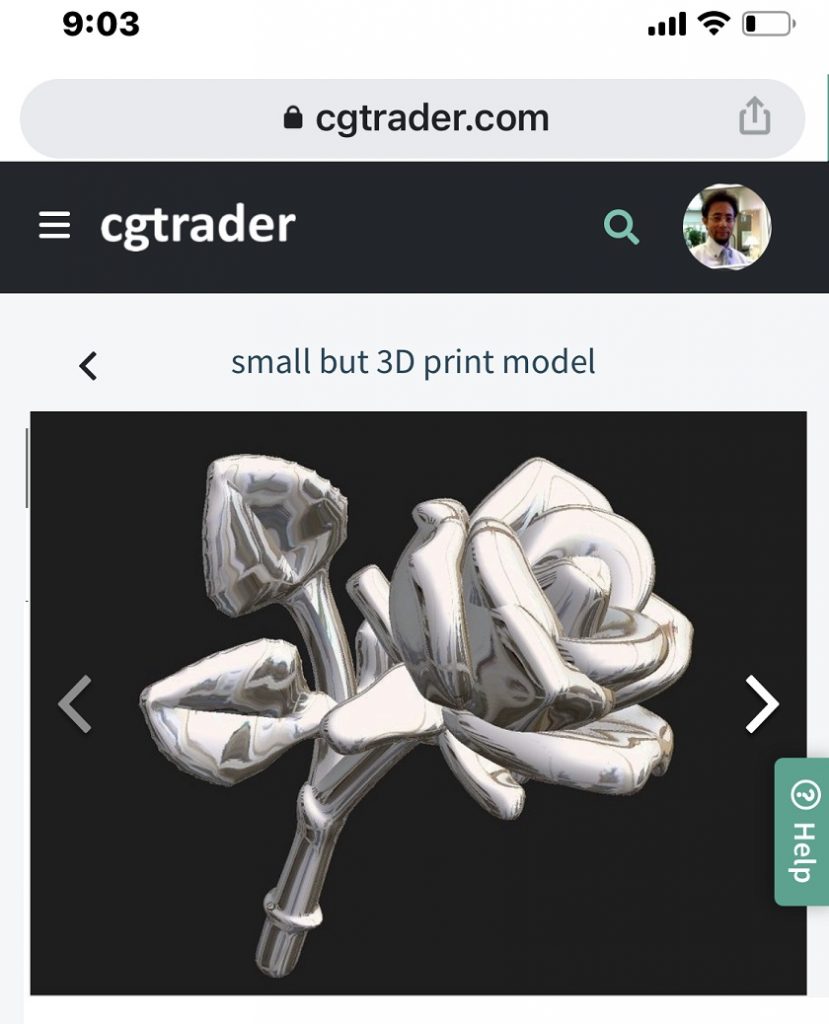
Task: Show the previous model image
Action: point(75,704)
